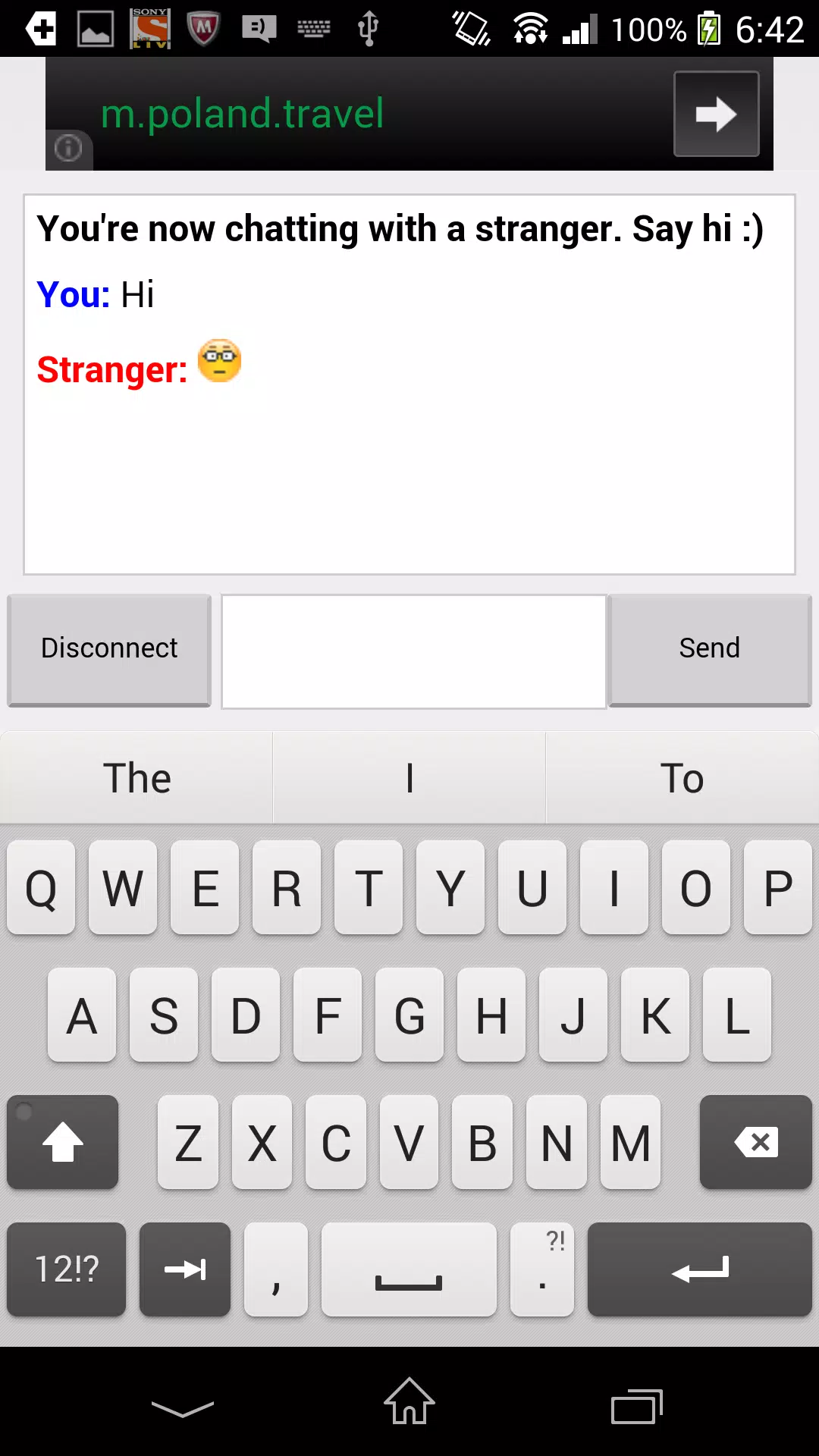Open the m.poland.travel link
The width and height of the screenshot is (819, 1456).
[242, 113]
